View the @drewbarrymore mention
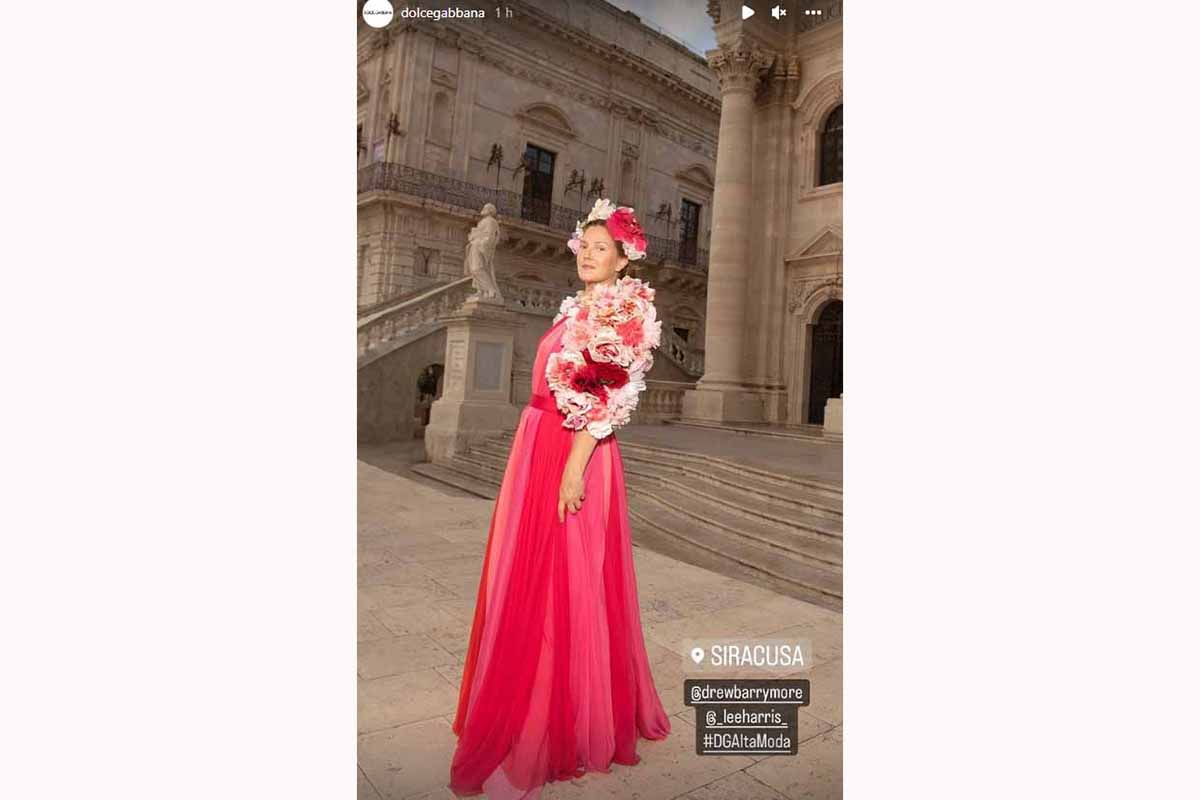1200x800 pixels. (747, 692)
